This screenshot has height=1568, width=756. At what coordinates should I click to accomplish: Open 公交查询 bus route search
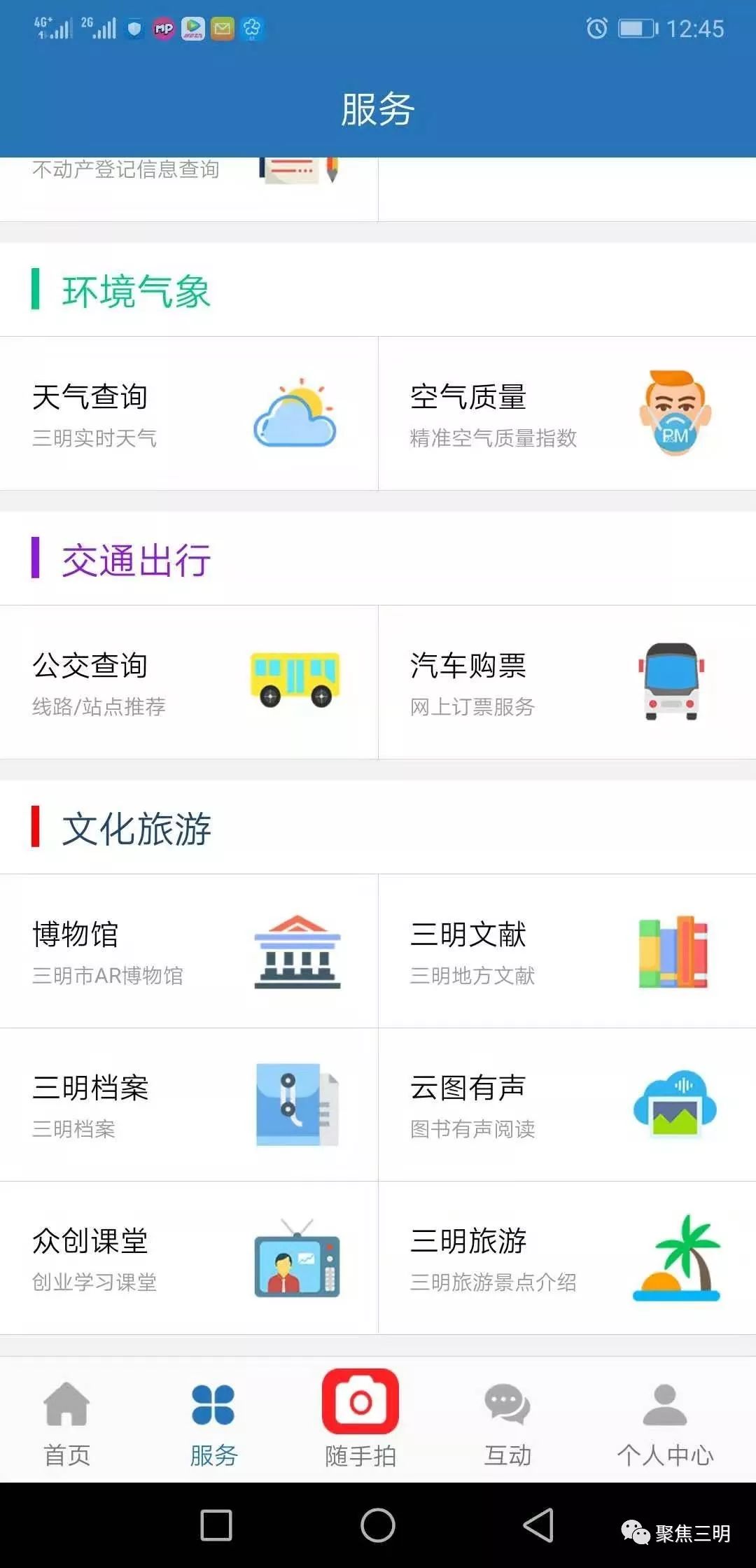pos(188,682)
